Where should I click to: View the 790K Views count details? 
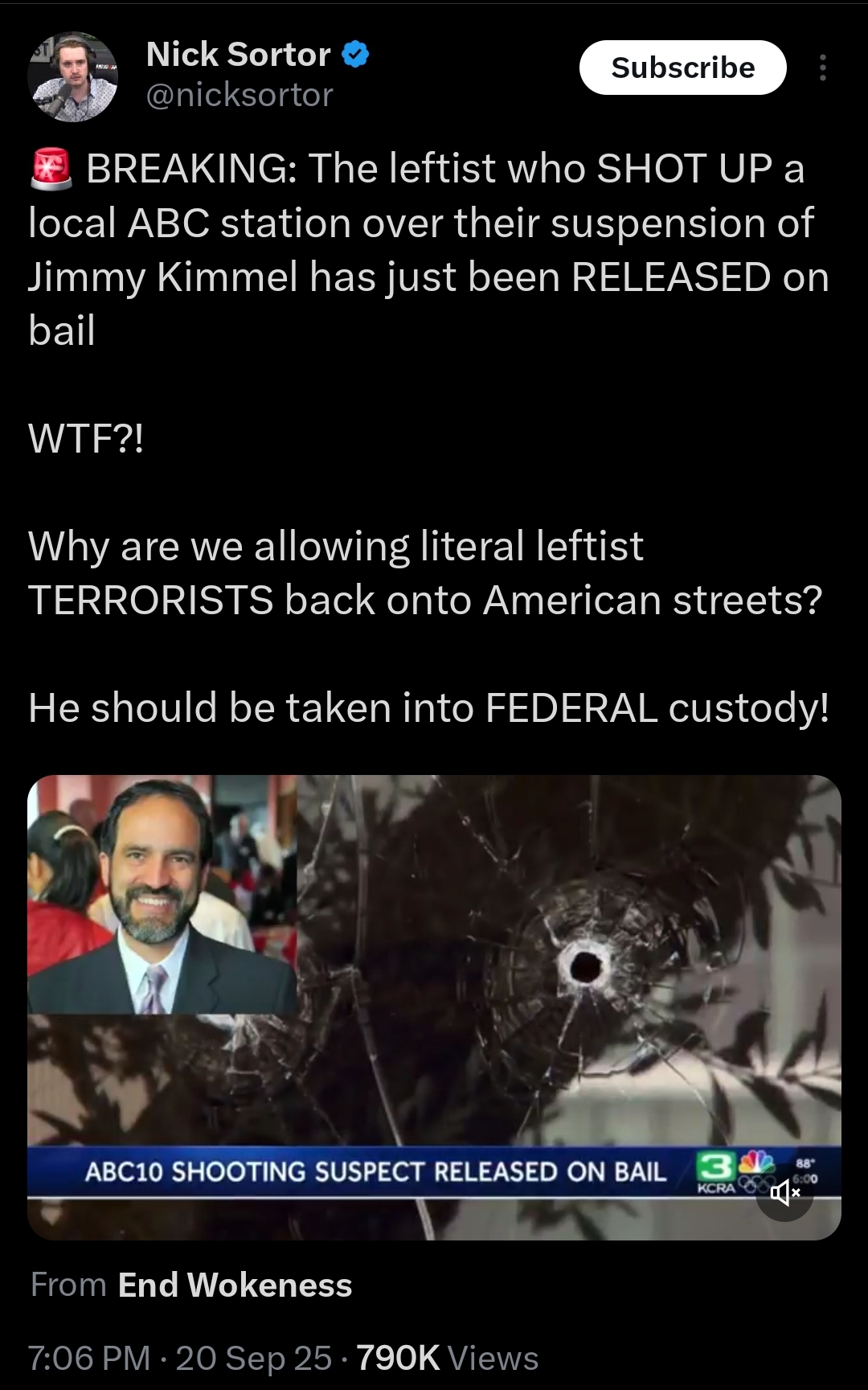point(447,1358)
